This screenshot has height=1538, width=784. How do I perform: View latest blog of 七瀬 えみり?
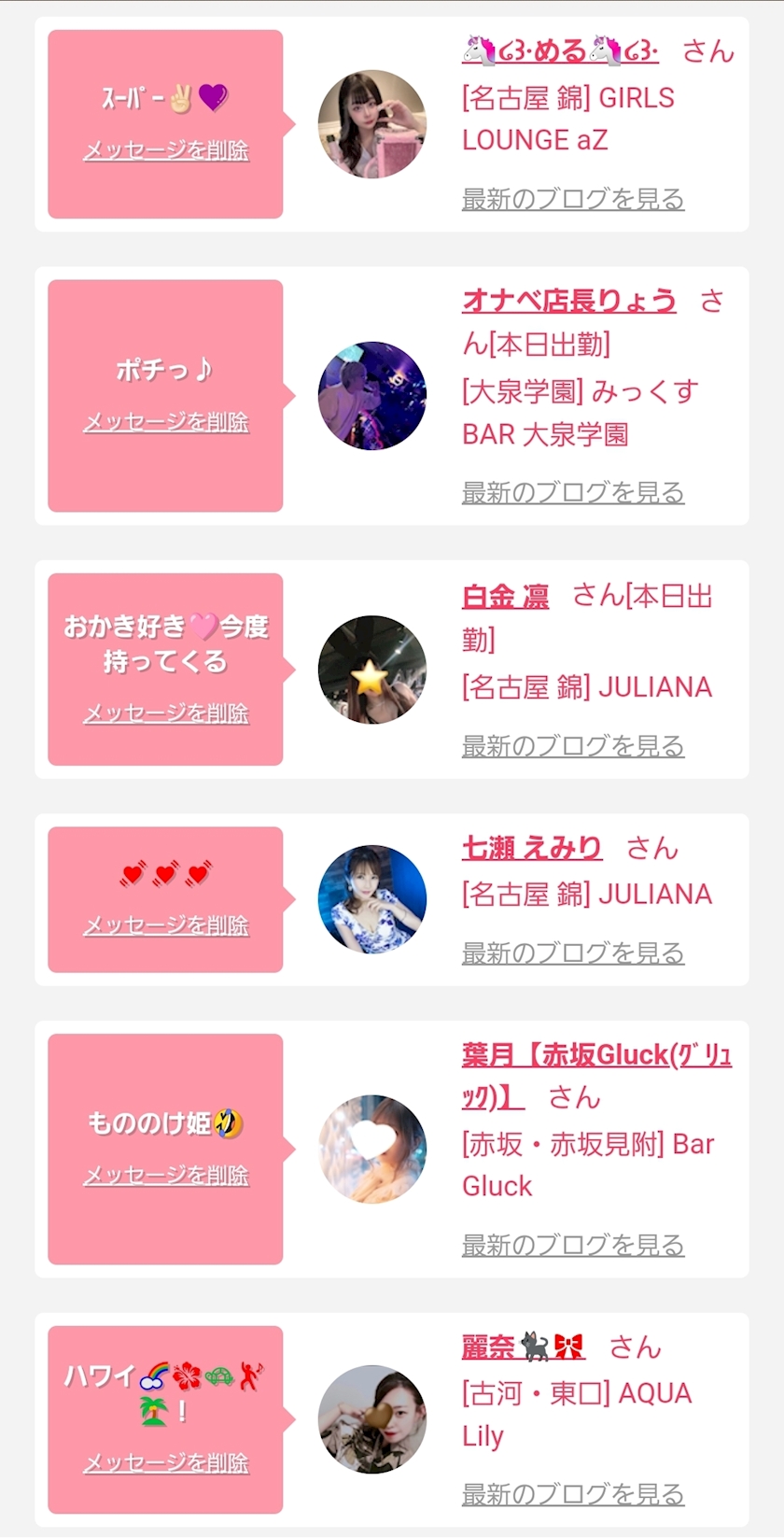[x=572, y=953]
